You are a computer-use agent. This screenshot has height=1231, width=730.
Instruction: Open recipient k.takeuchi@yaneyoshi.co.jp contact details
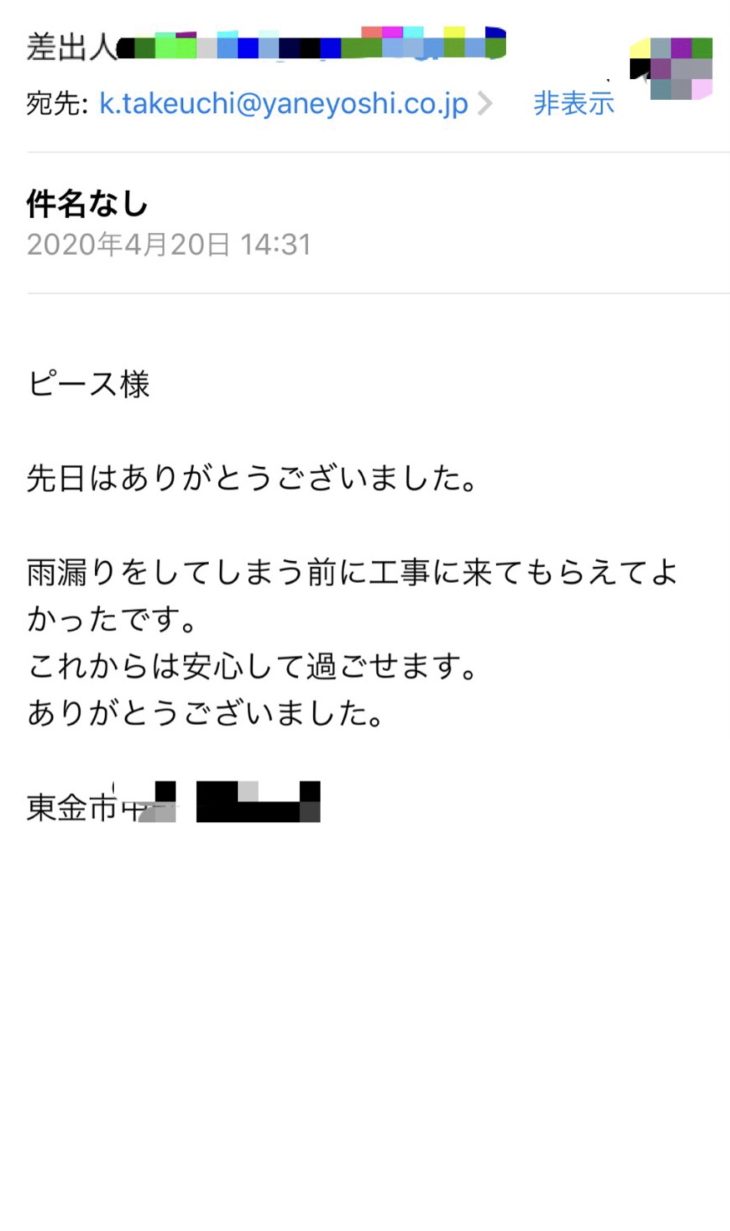[x=284, y=103]
